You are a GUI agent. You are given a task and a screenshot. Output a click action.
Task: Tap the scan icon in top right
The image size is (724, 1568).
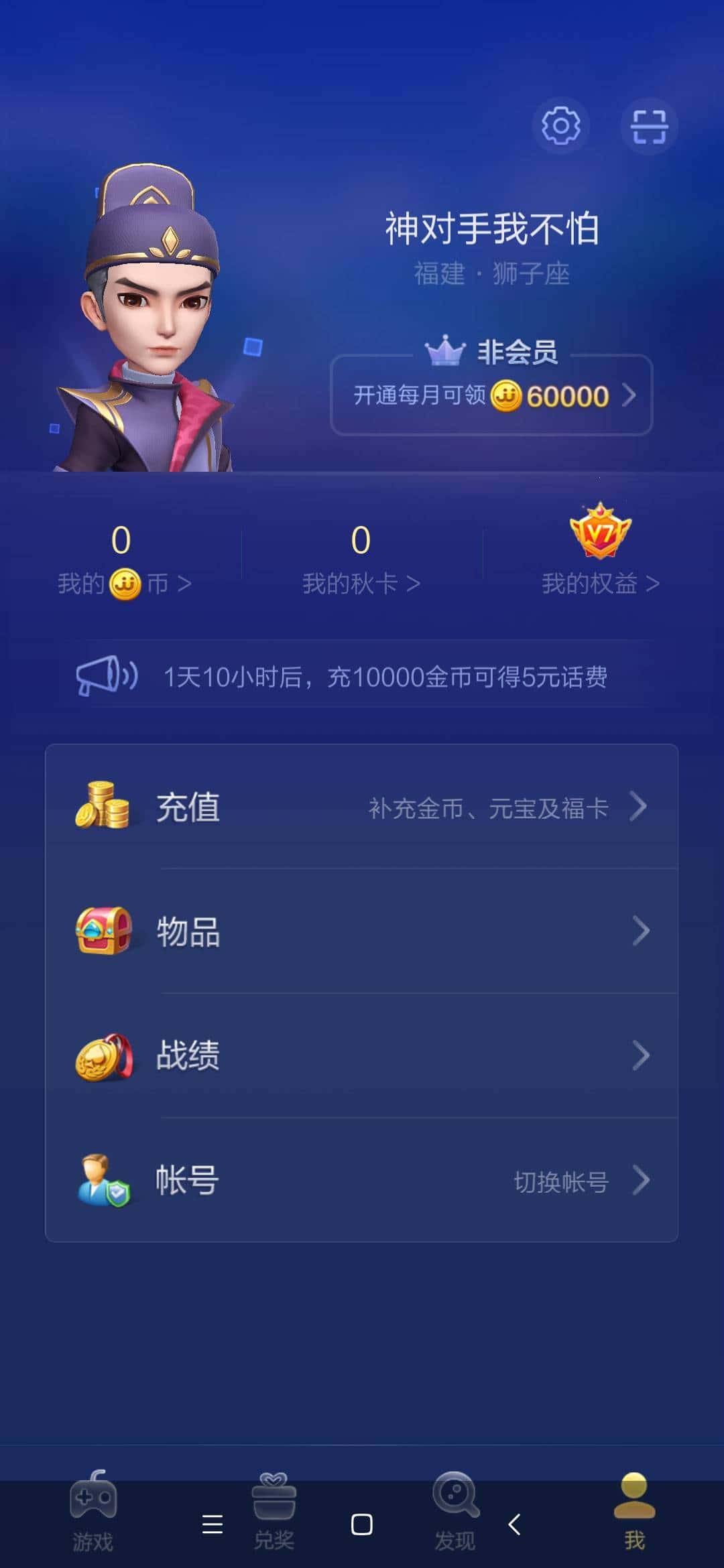(x=649, y=126)
